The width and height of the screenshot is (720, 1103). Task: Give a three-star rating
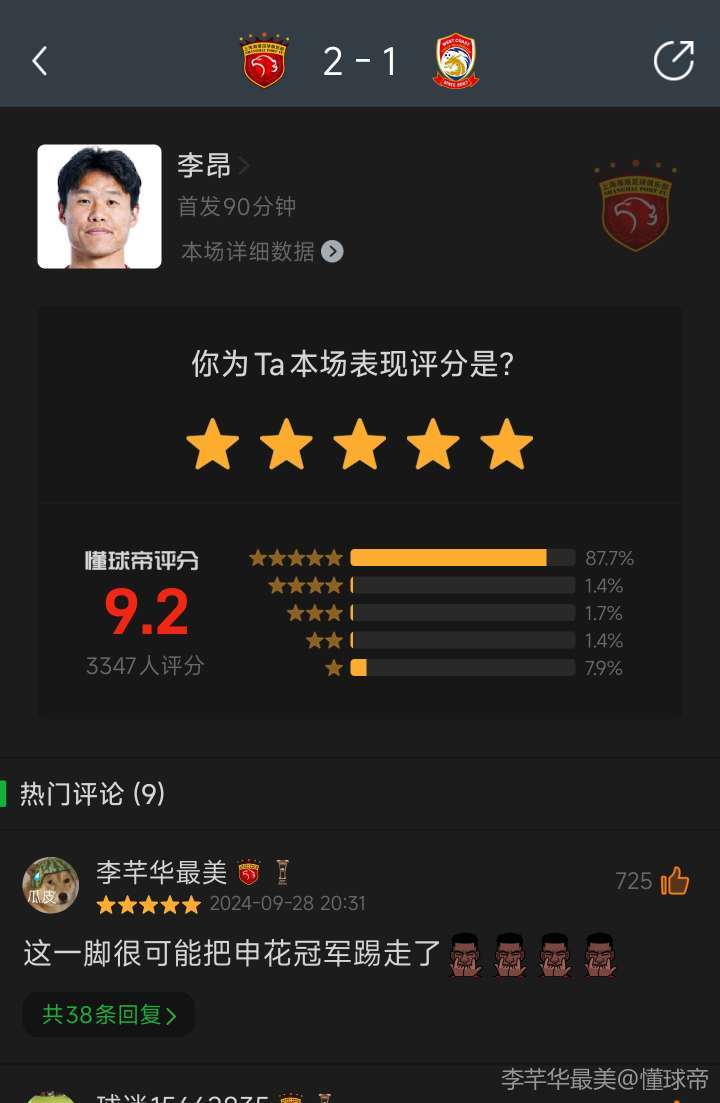[359, 444]
